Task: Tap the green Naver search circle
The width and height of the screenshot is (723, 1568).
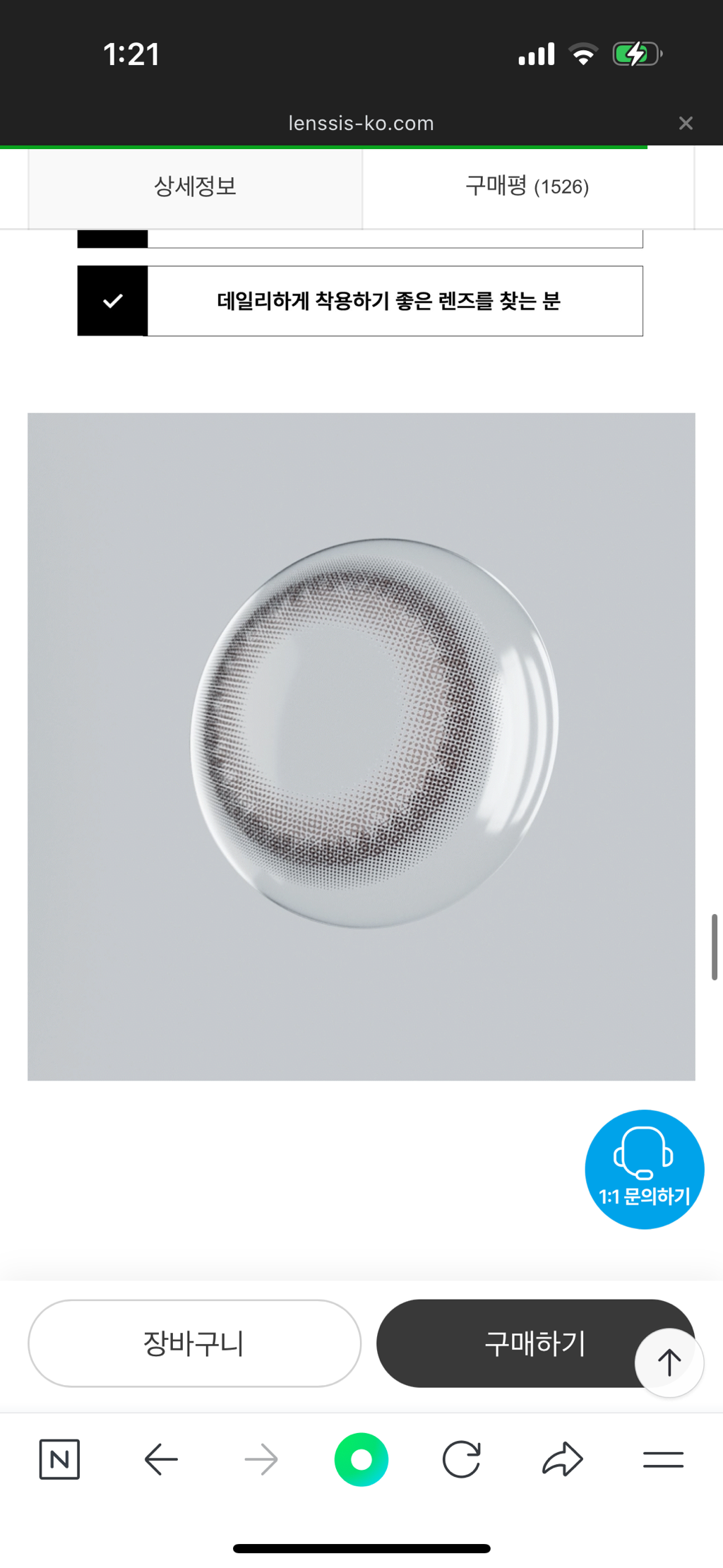Action: [x=361, y=1459]
